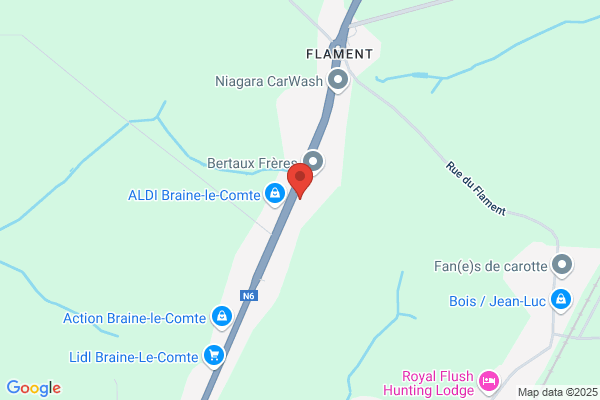Select the Fan(e)s de carotte marker
This screenshot has height=400, width=600.
[x=562, y=265]
